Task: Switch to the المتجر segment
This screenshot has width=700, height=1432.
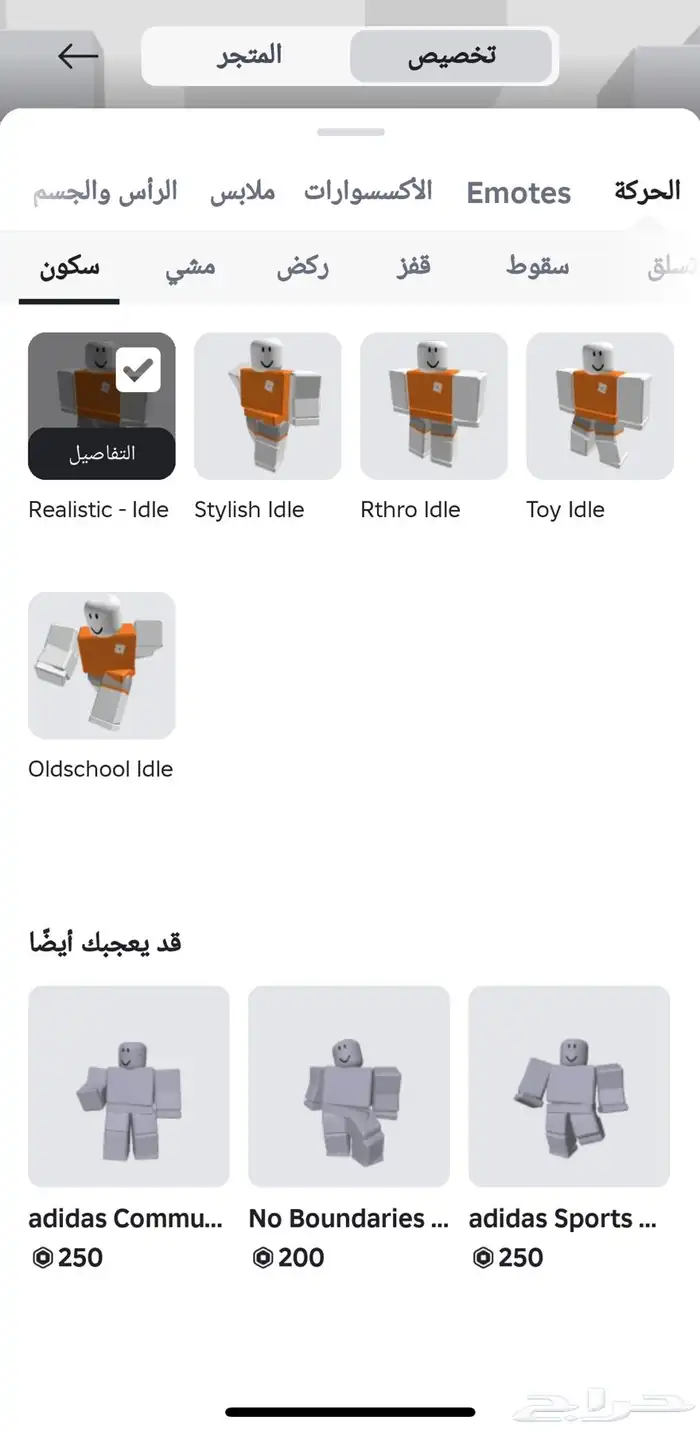Action: click(x=249, y=56)
